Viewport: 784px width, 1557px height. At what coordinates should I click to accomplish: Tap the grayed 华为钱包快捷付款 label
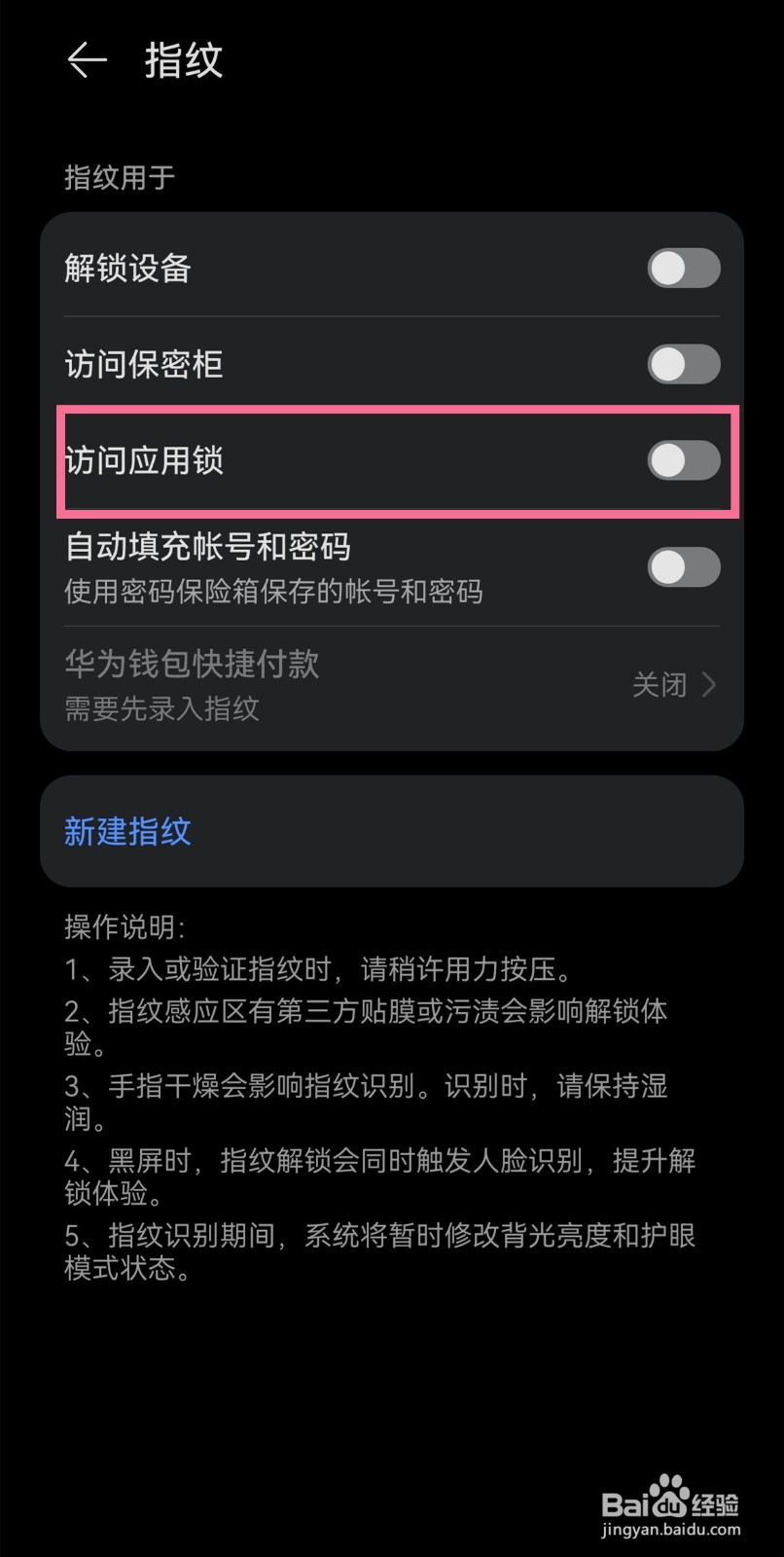coord(190,663)
